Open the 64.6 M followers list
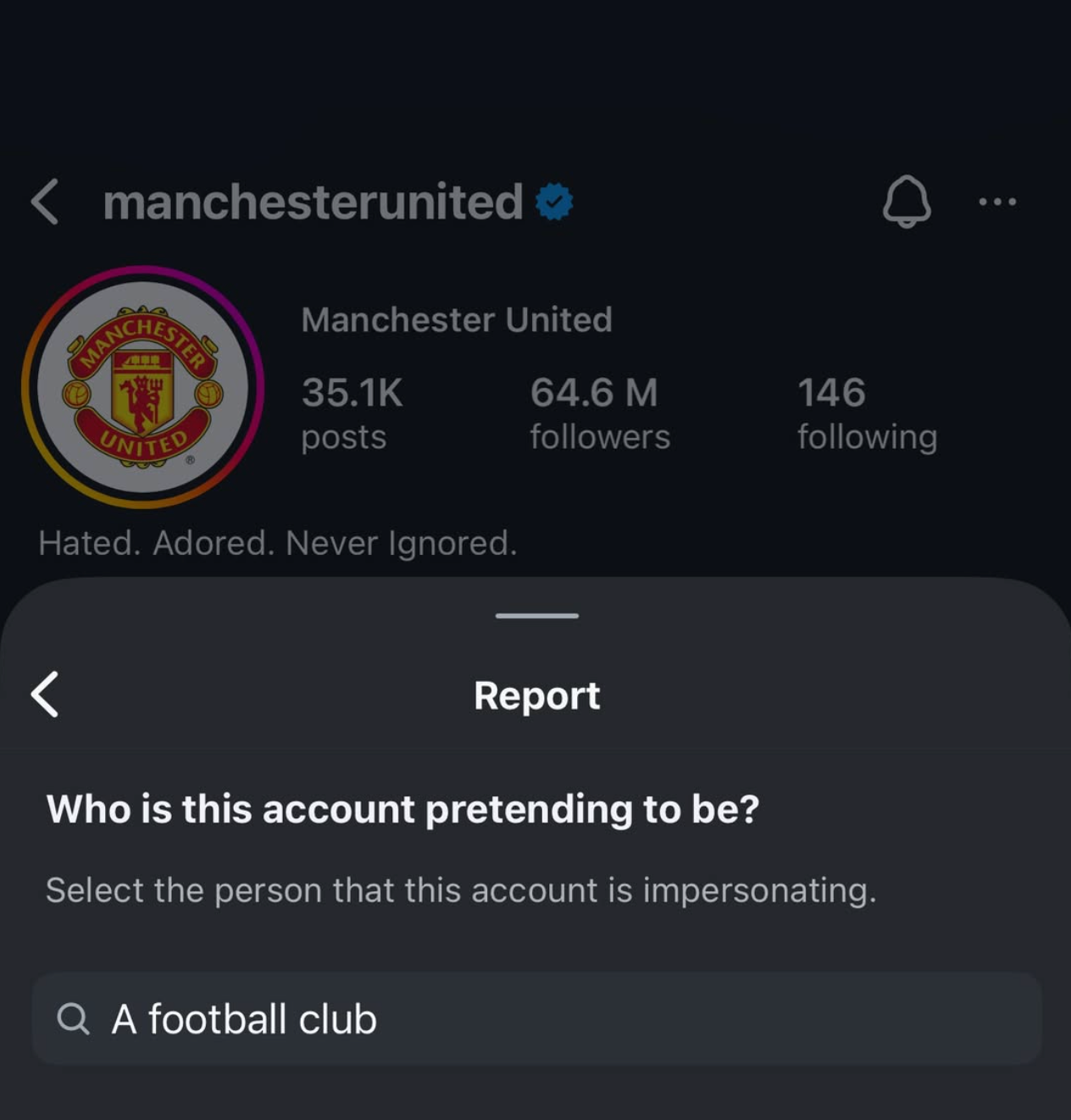Viewport: 1071px width, 1120px height. pos(599,413)
